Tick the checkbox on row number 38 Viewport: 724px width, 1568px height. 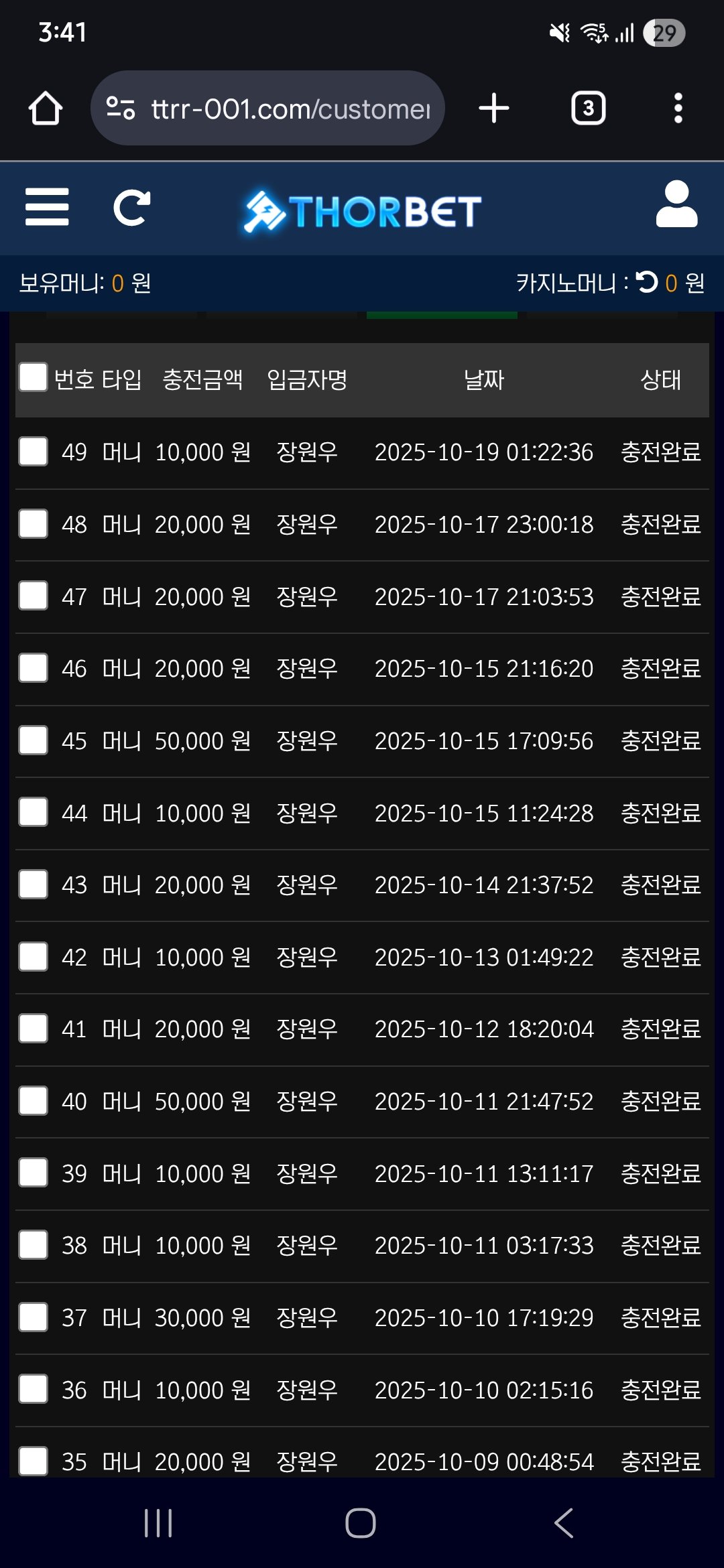tap(33, 1245)
